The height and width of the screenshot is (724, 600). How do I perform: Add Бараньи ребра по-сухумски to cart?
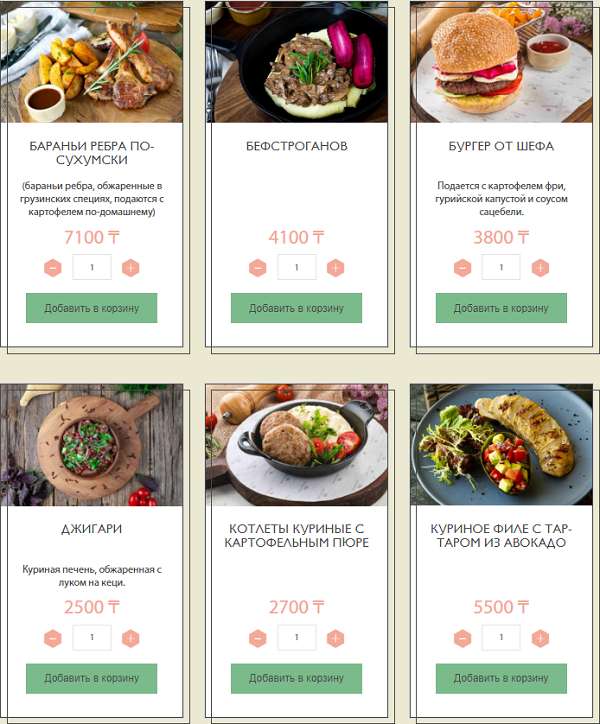[91, 308]
